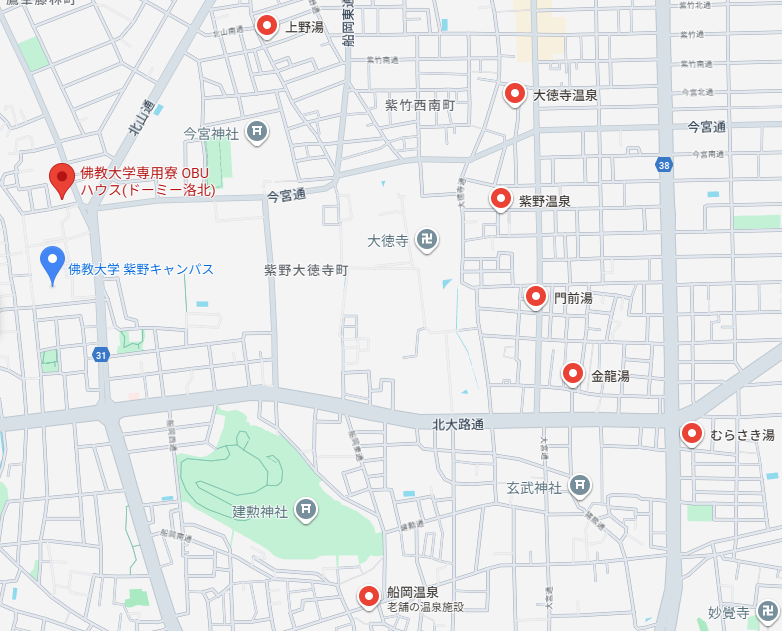Open the 大徳寺温泉 location marker
Screen dimensions: 782x631
pos(514,94)
